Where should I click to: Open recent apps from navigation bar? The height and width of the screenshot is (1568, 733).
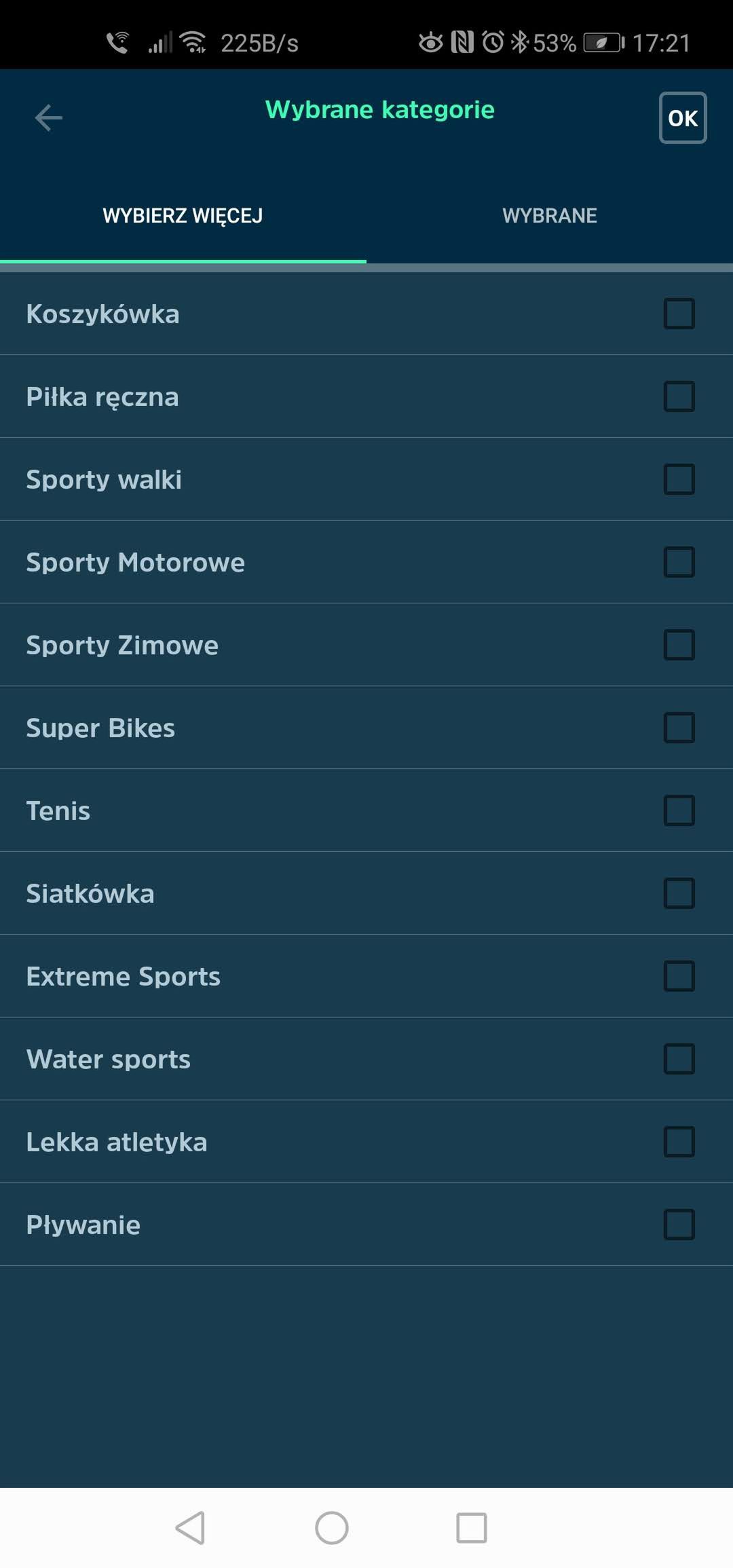point(472,1528)
